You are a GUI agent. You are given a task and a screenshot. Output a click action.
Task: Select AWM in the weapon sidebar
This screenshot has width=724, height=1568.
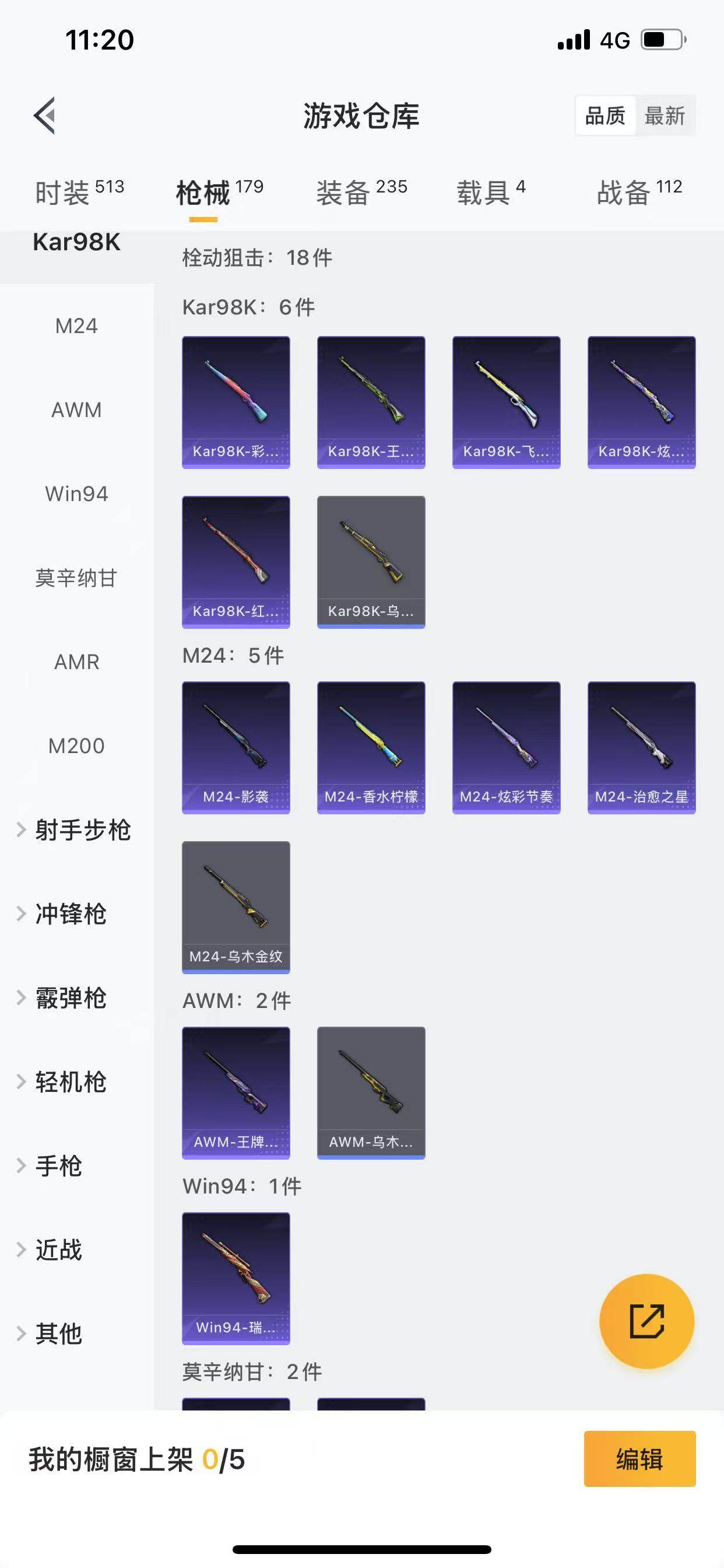76,409
